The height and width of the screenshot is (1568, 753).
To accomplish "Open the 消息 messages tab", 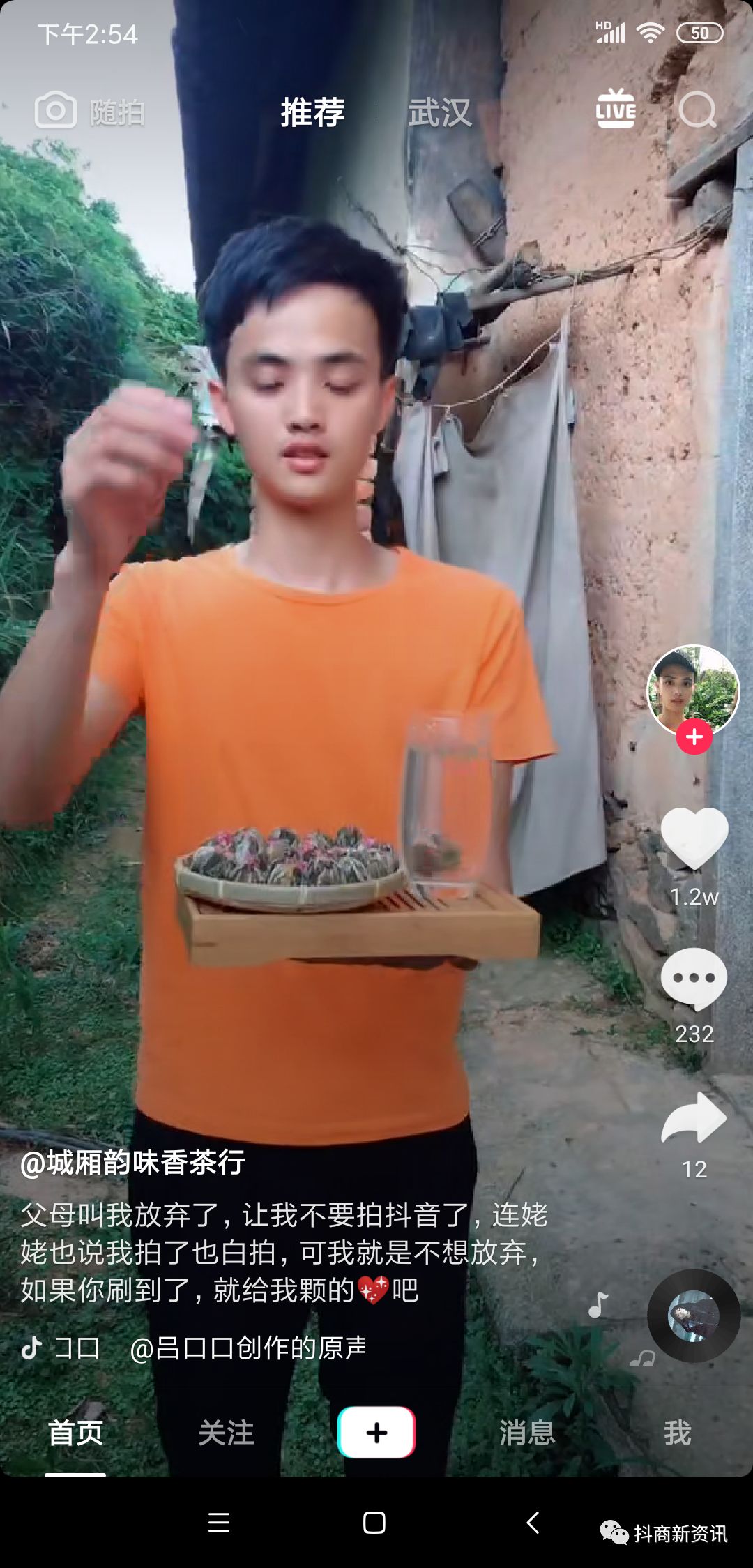I will pos(527,1433).
